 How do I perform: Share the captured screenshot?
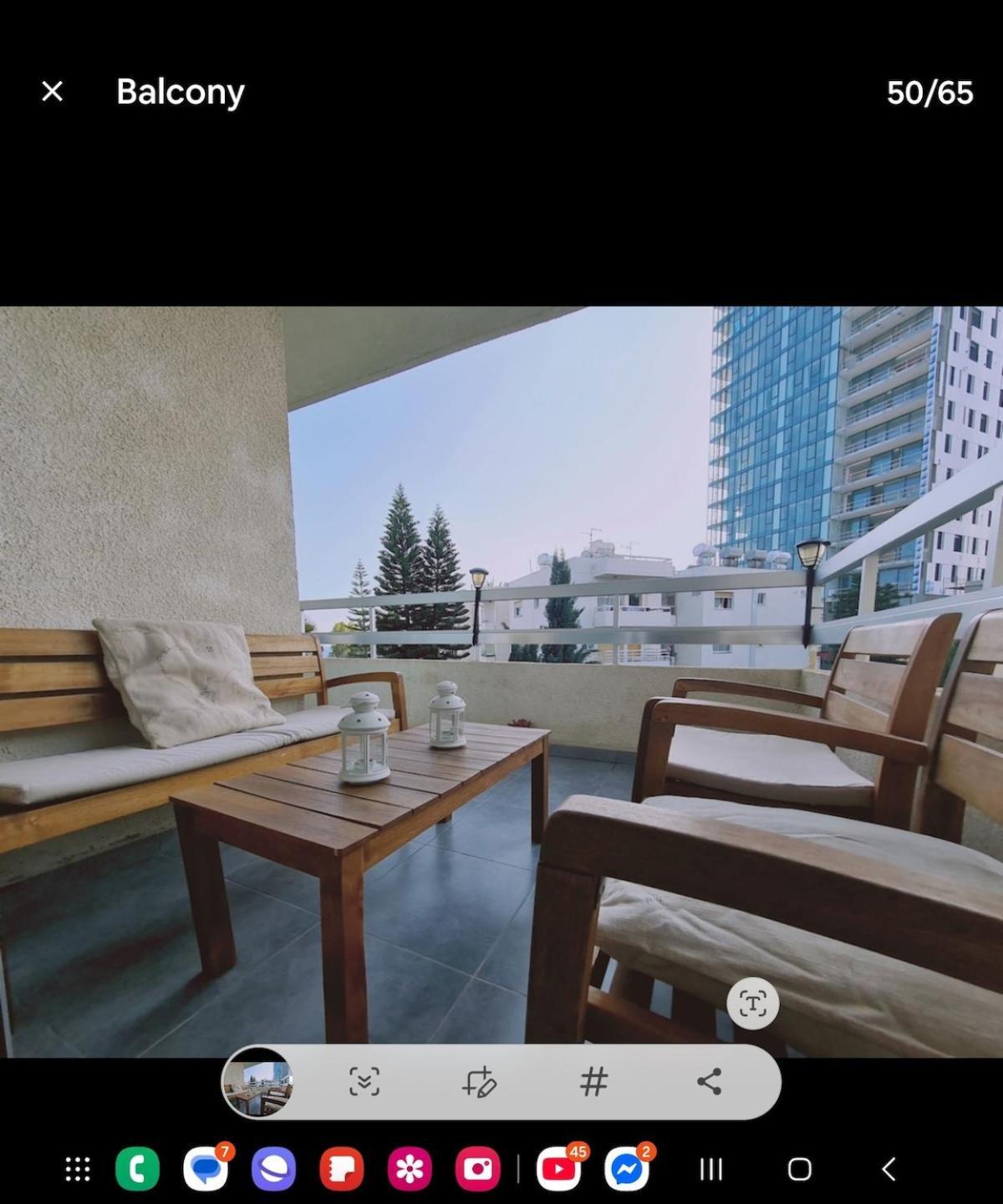click(x=709, y=1082)
